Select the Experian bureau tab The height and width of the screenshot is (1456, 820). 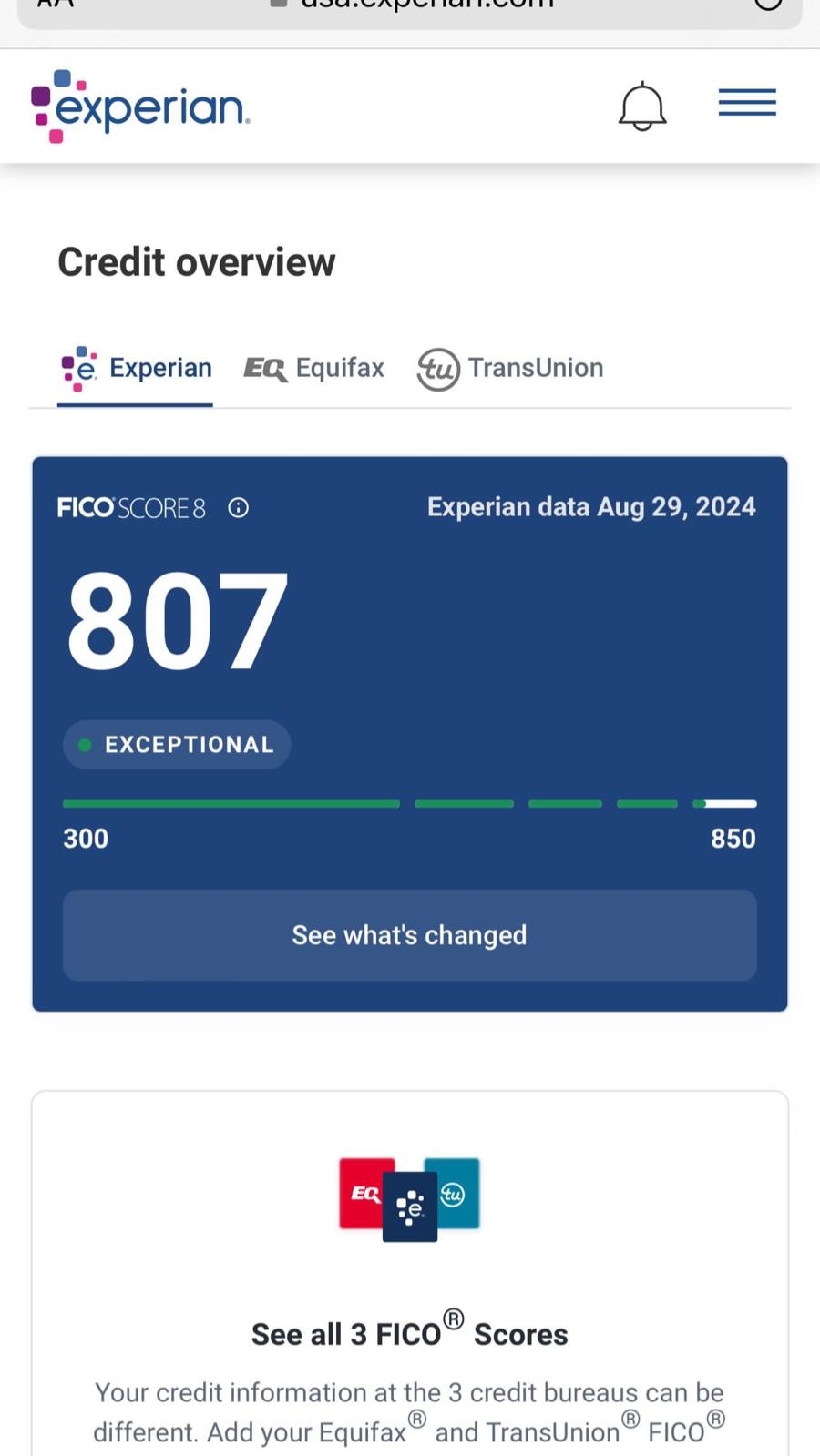[x=135, y=369]
